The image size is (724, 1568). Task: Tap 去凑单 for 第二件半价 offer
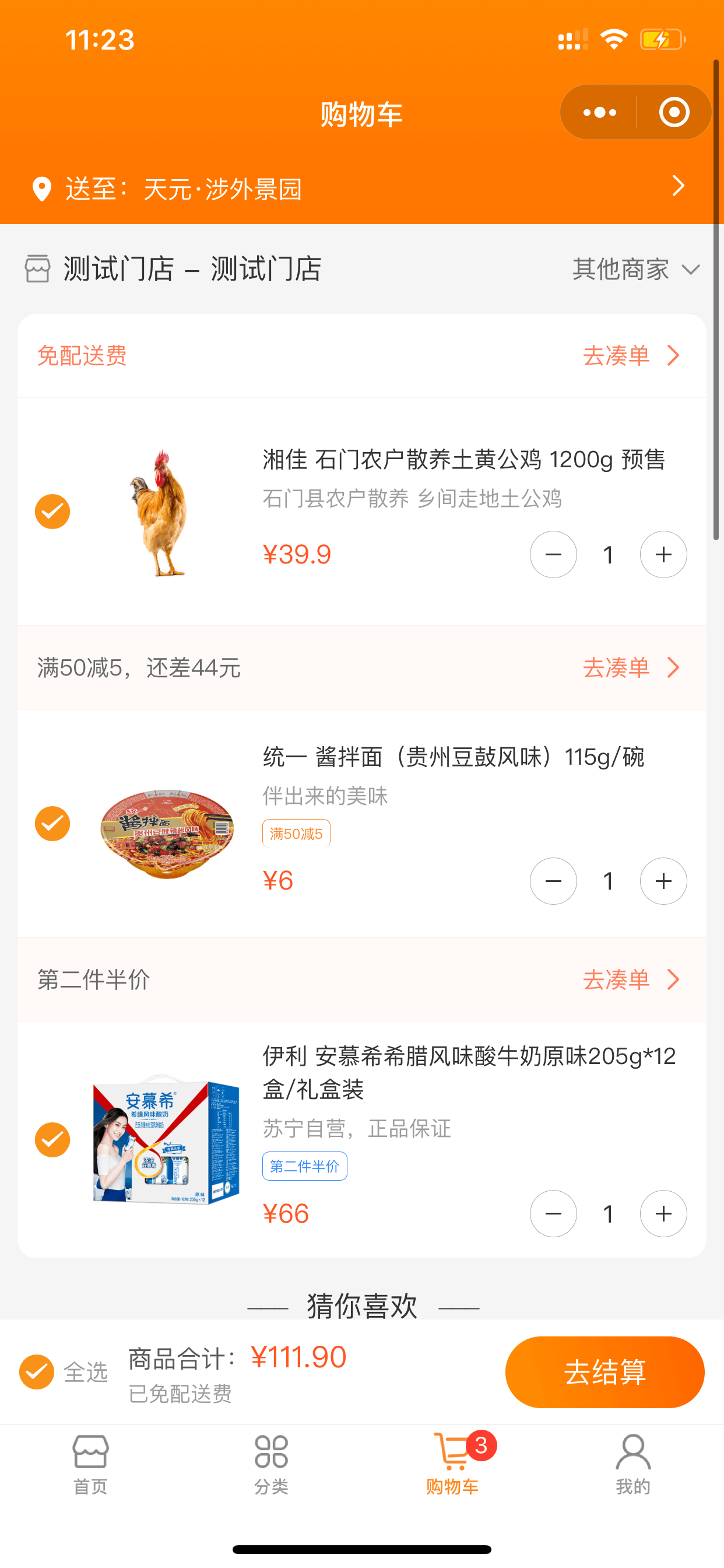(x=631, y=979)
